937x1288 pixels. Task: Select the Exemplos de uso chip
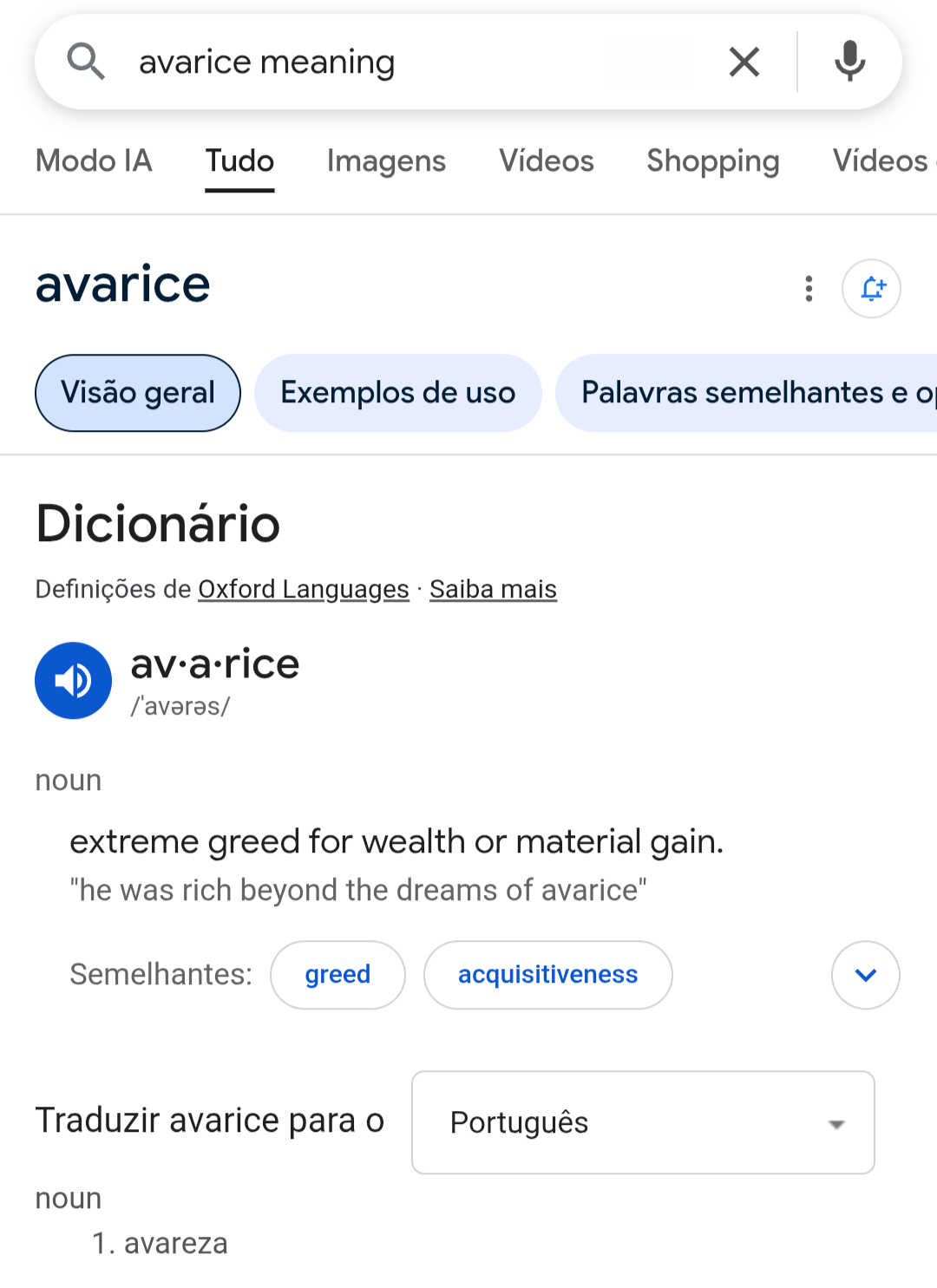pos(397,393)
